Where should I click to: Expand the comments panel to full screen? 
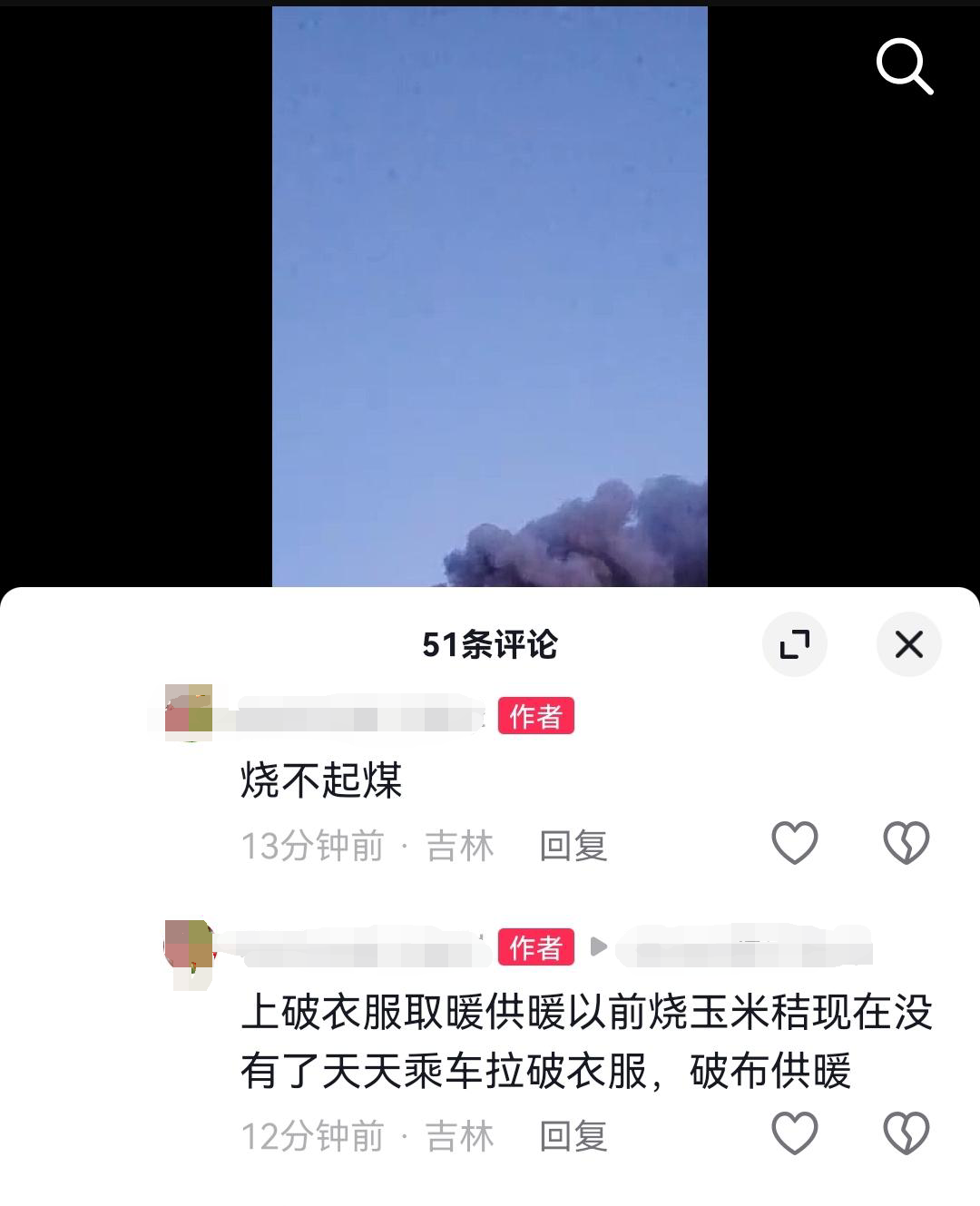pos(794,645)
